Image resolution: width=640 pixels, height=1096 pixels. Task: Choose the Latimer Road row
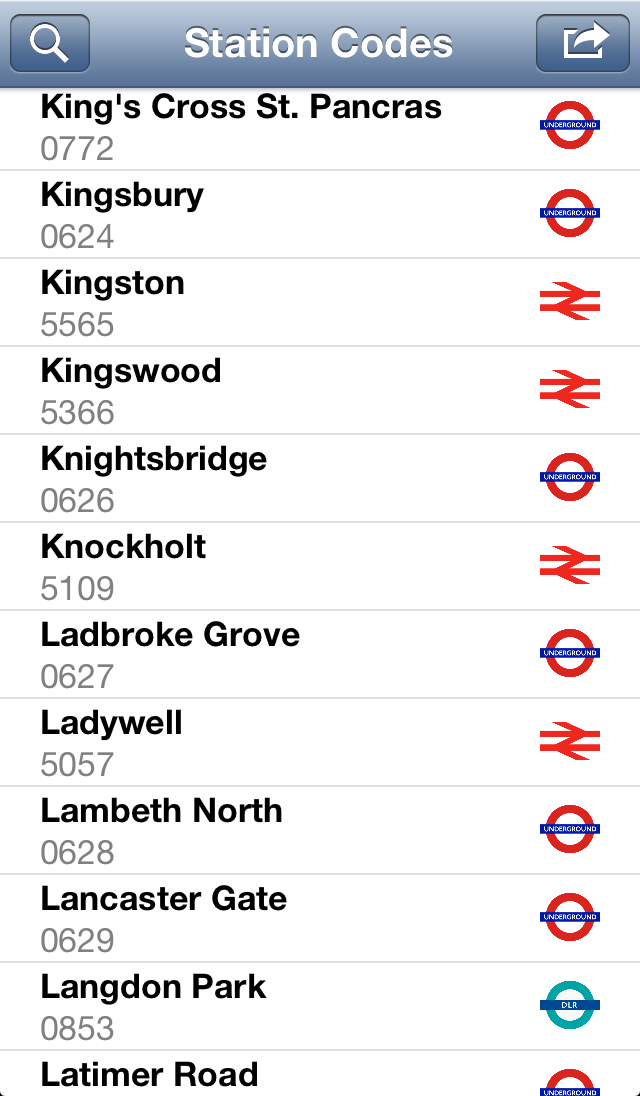320,1074
